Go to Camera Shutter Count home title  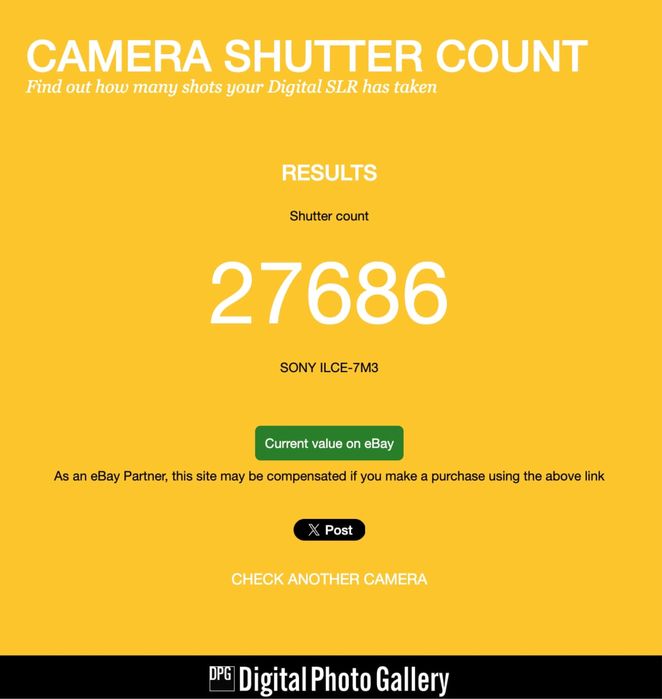point(306,56)
